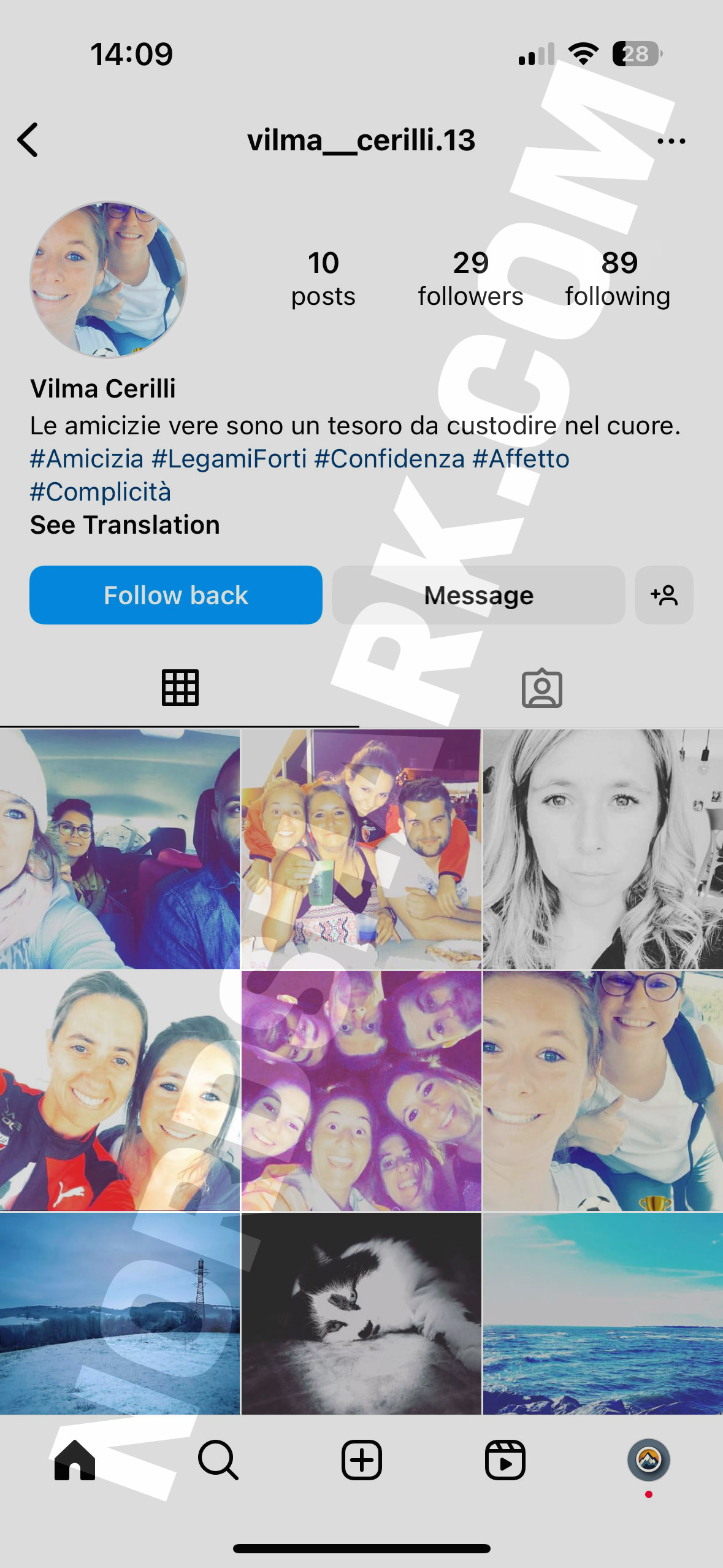
Task: Open the #Affetto hashtag
Action: pos(521,459)
